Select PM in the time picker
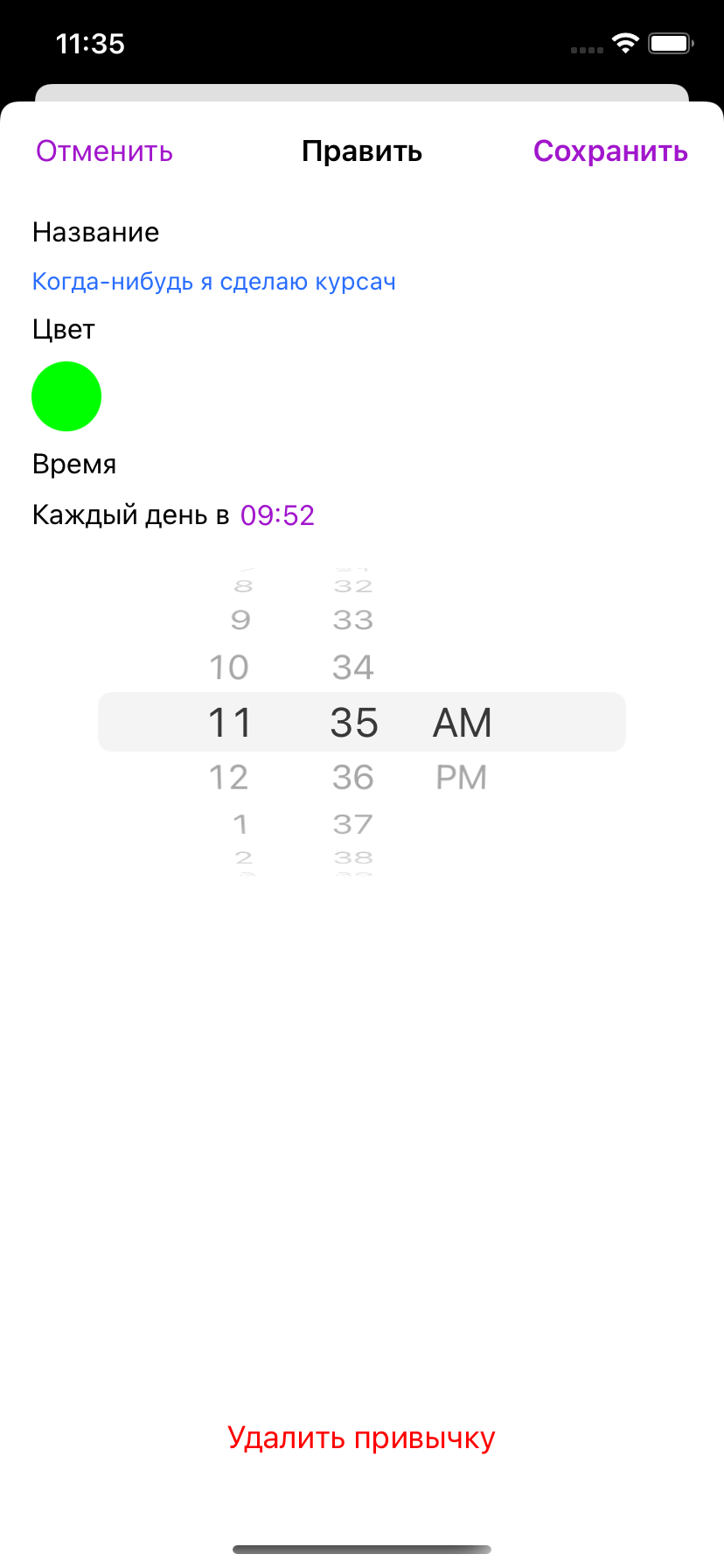The width and height of the screenshot is (724, 1568). pyautogui.click(x=461, y=777)
